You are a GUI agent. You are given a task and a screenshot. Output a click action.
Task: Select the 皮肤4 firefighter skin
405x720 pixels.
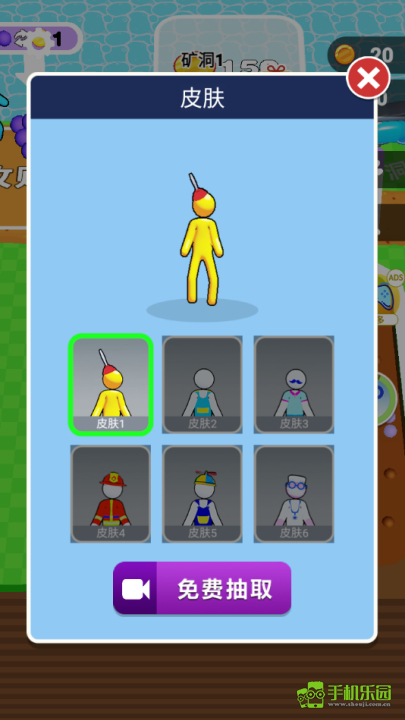coord(111,494)
